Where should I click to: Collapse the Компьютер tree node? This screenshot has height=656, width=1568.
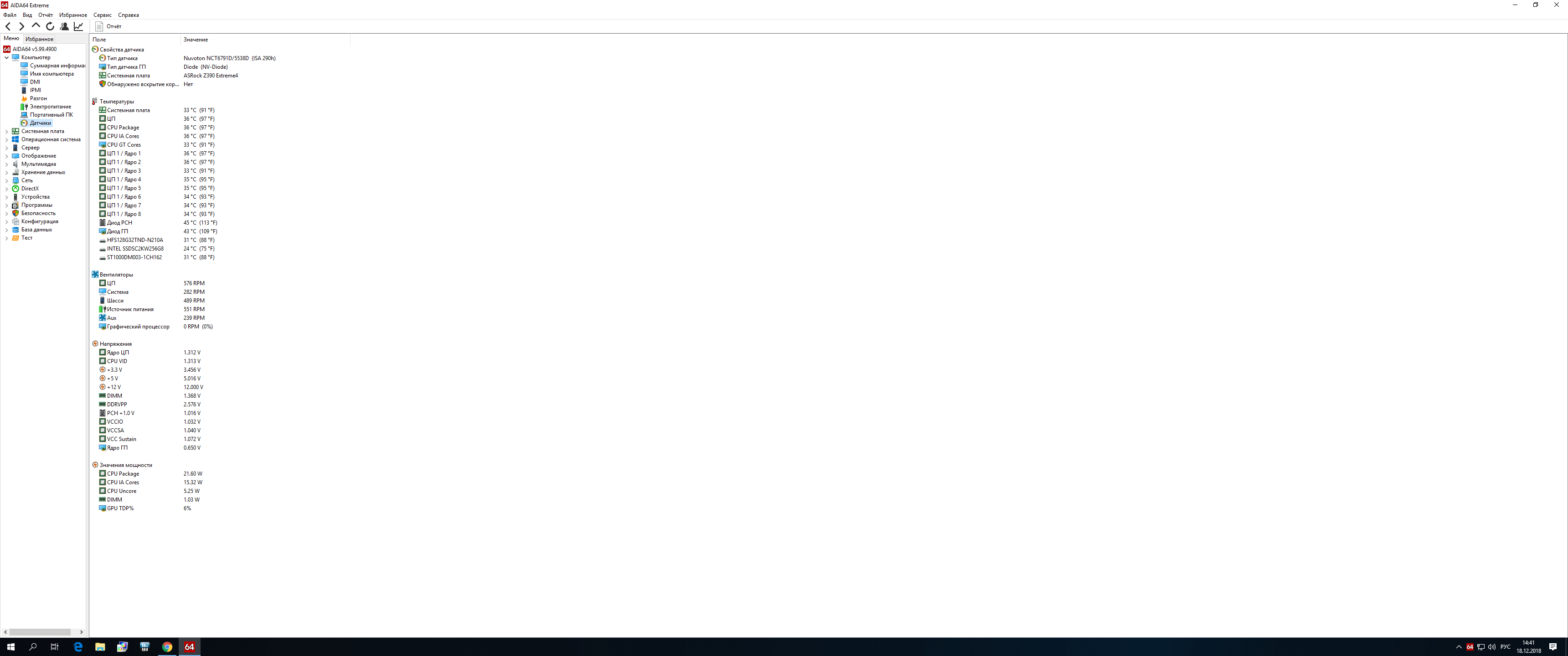click(x=7, y=58)
